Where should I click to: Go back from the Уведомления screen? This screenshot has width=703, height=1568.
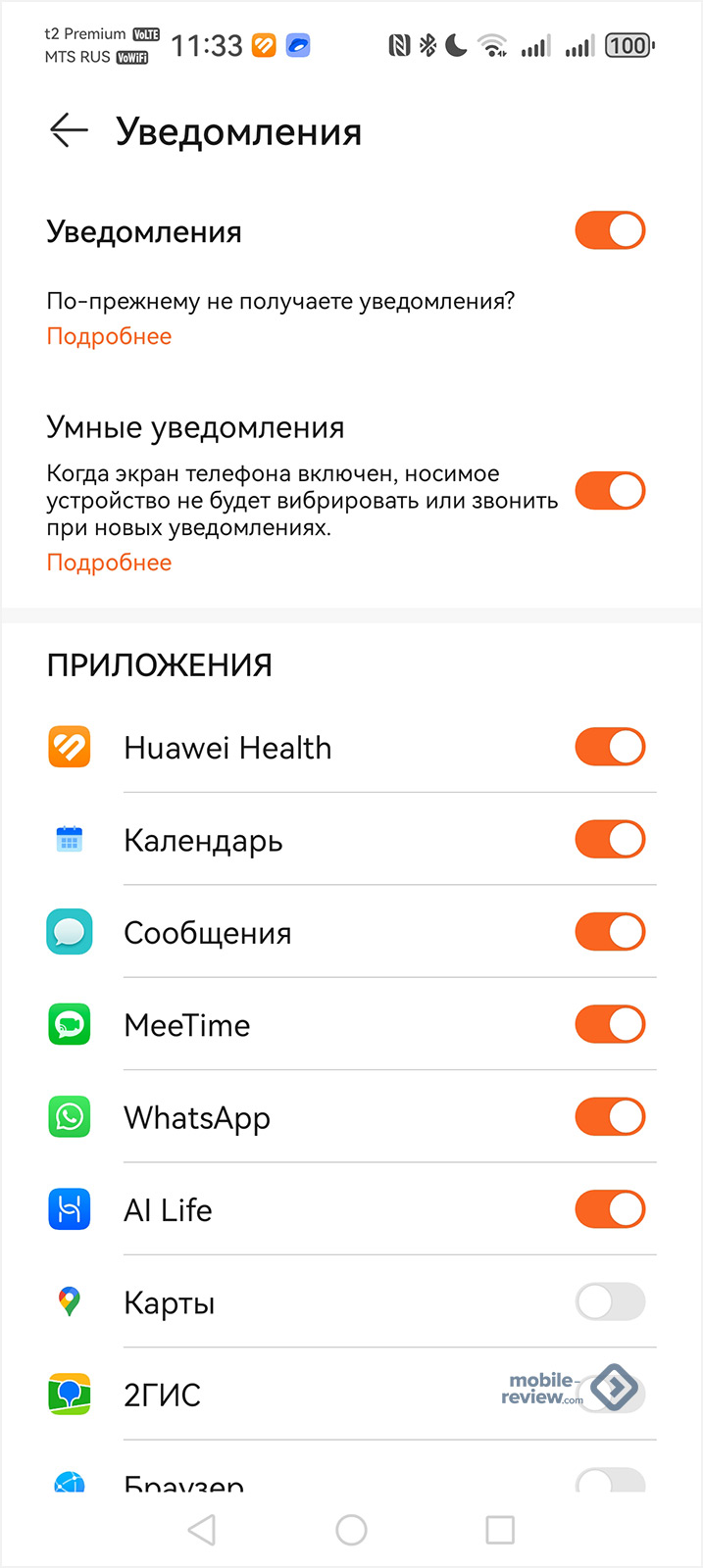pyautogui.click(x=69, y=130)
